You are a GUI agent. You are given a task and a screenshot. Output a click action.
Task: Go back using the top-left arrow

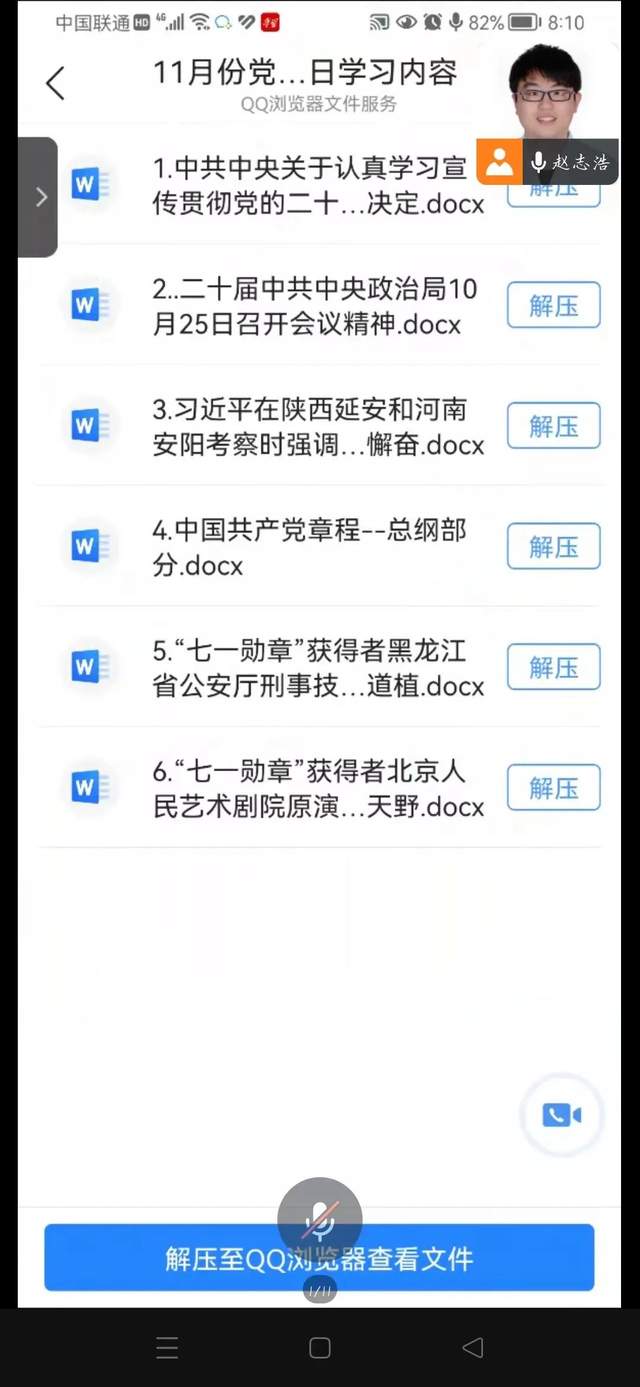[x=56, y=83]
